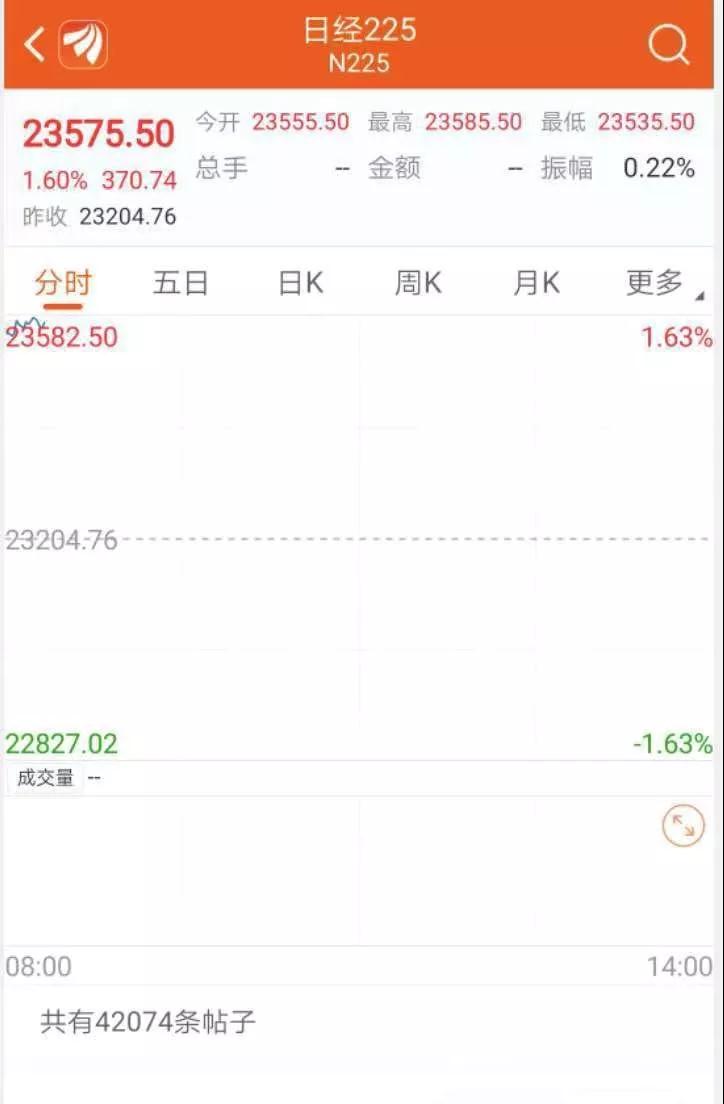Viewport: 724px width, 1104px height.
Task: Open the search magnifier icon
Action: (x=667, y=45)
